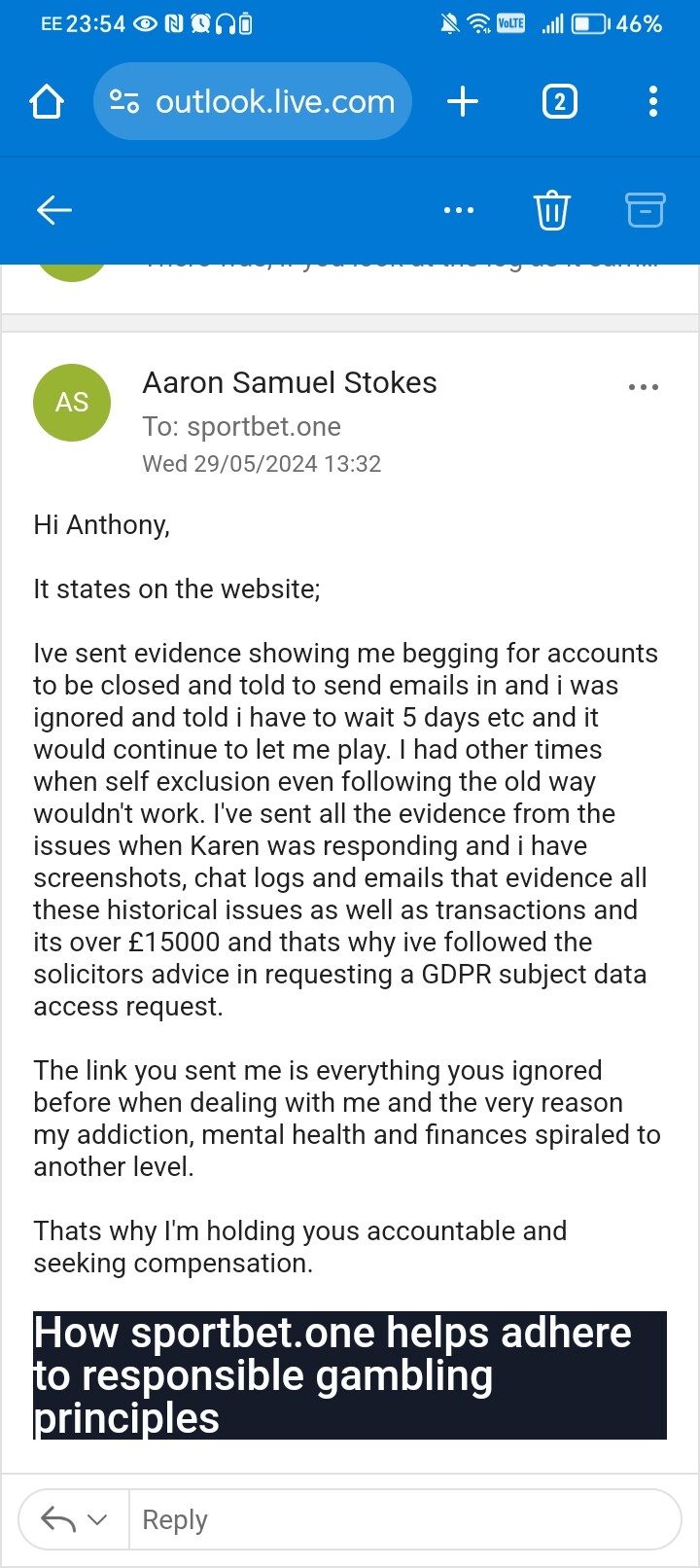This screenshot has height=1568, width=700.
Task: Tap the outlook.live.com address bar
Action: click(253, 101)
